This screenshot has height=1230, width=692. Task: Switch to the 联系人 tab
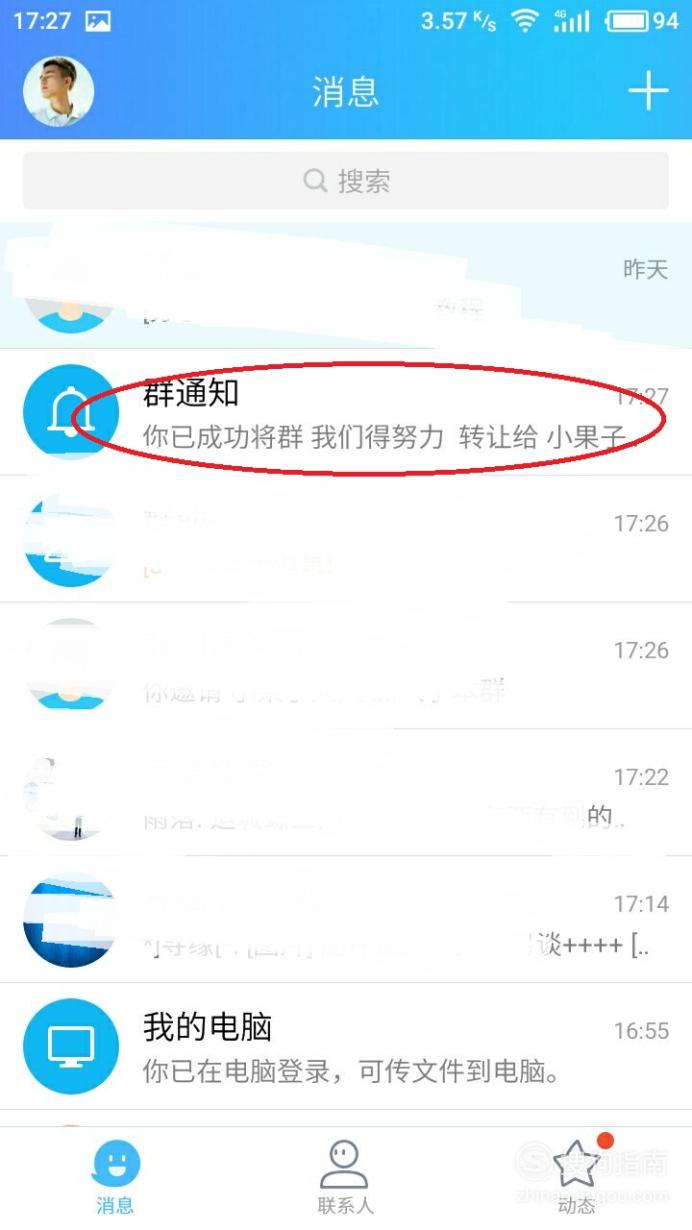(345, 1175)
